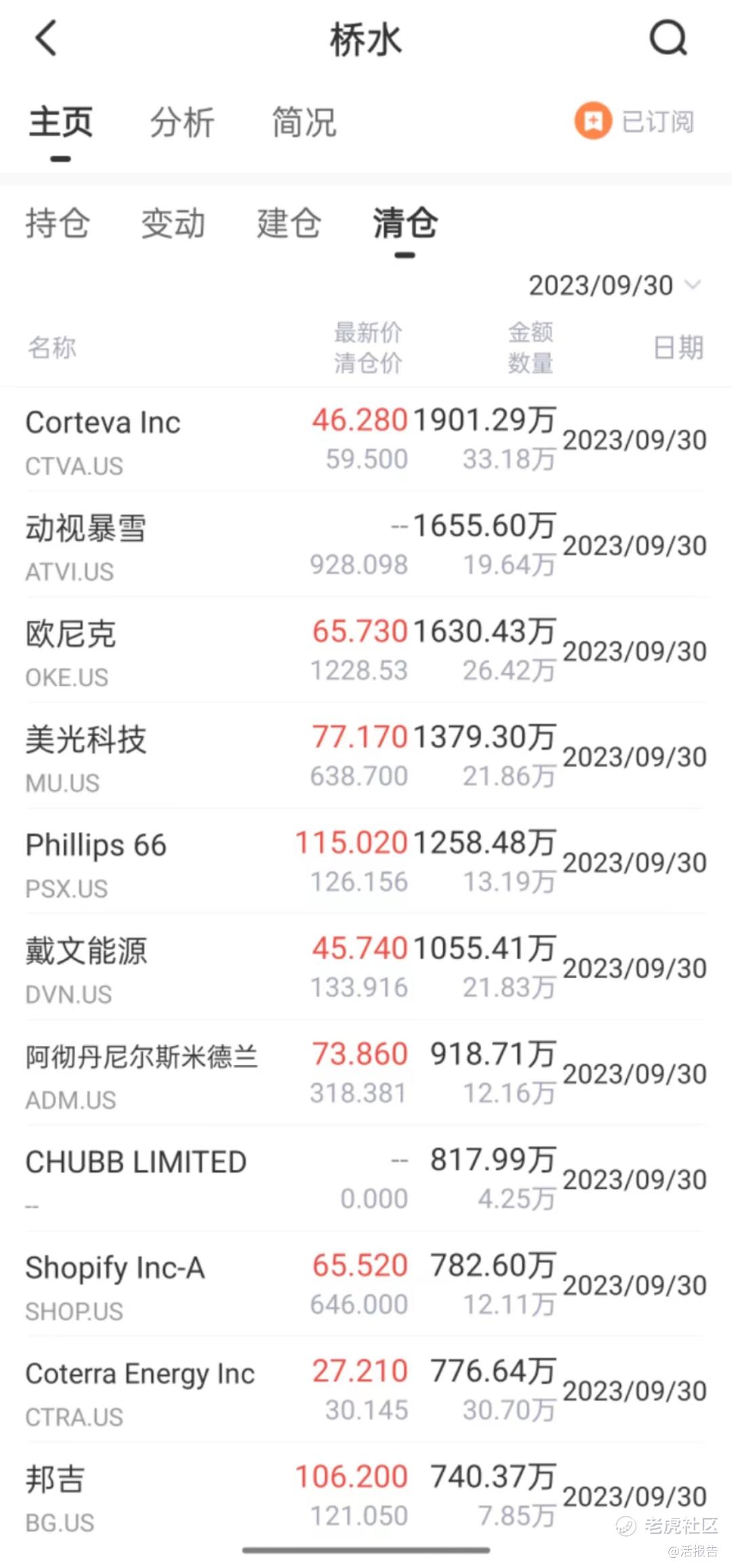Open the 阿彻丹尼尔斯米德兰 ADM.US row
Viewport: 732px width, 1568px height.
(366, 1074)
